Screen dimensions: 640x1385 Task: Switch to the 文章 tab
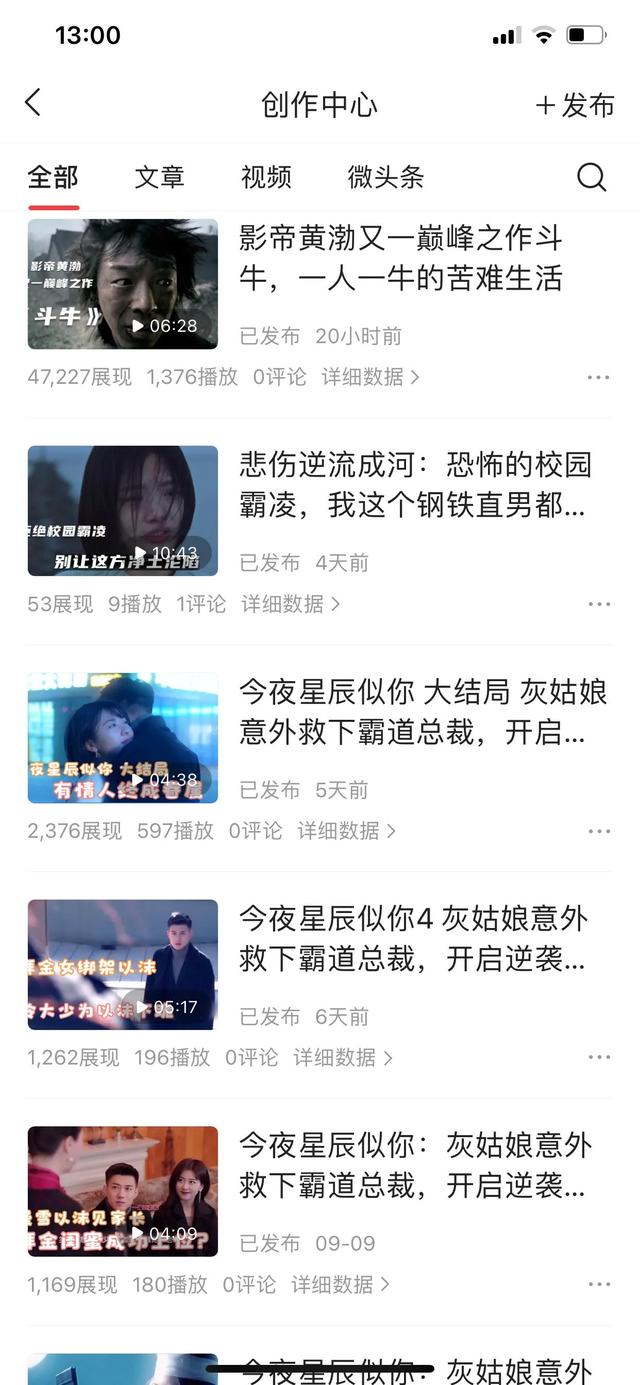pyautogui.click(x=160, y=177)
